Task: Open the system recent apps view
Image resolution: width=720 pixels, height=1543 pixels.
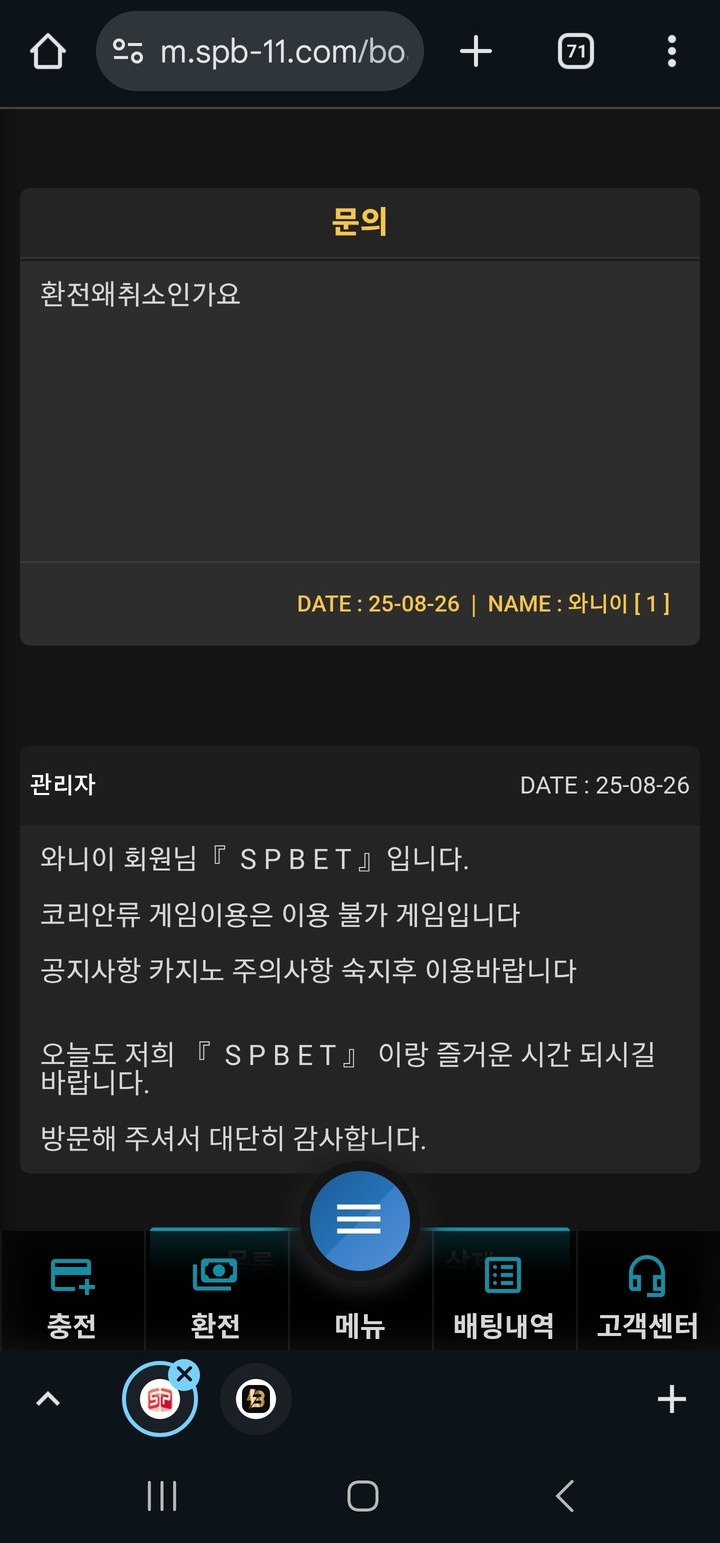Action: (x=161, y=1496)
